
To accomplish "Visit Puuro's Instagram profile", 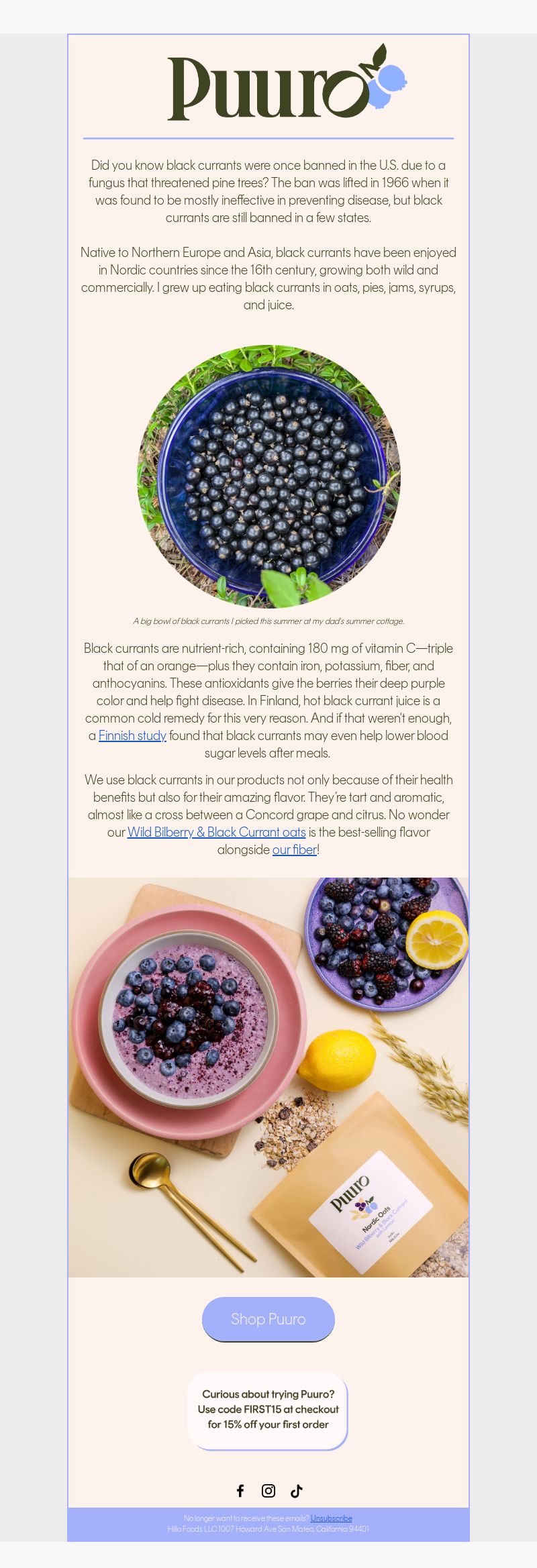I will (x=268, y=1491).
